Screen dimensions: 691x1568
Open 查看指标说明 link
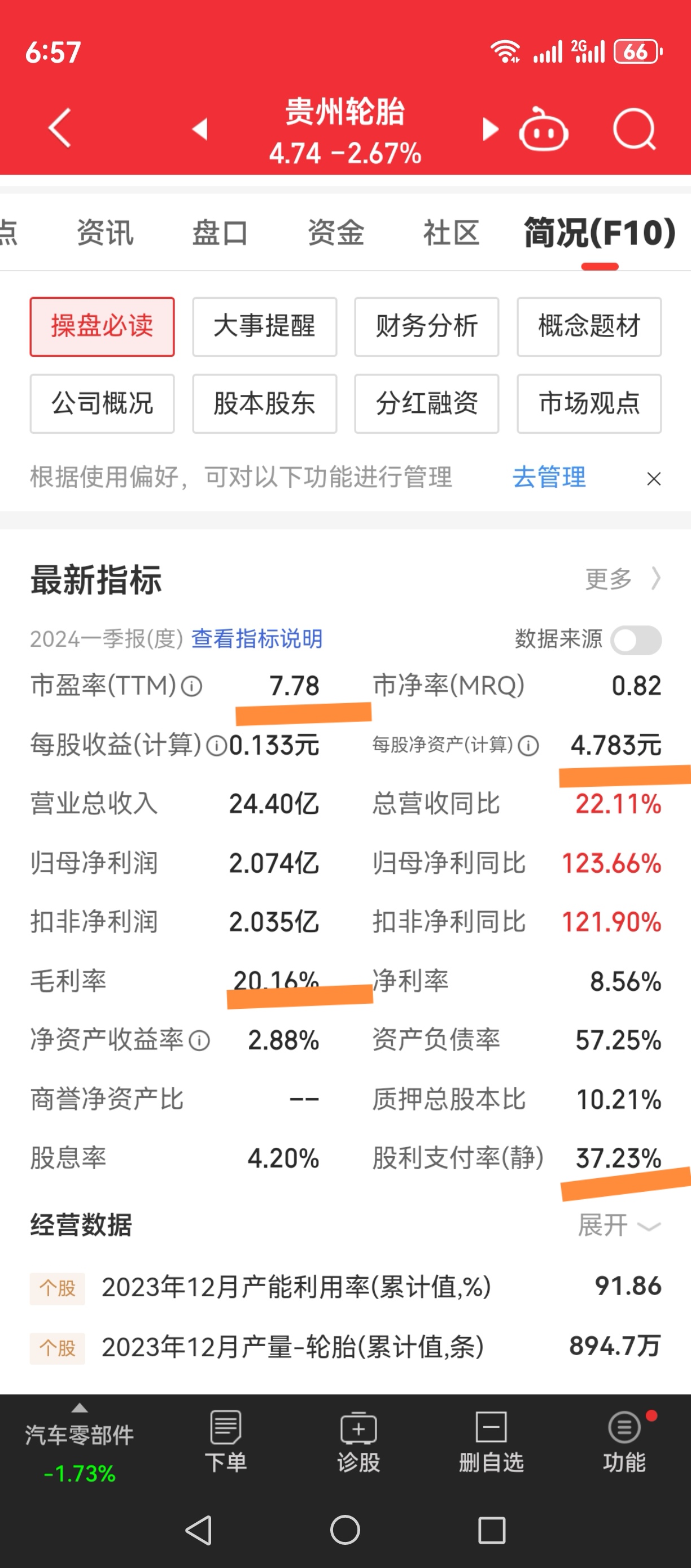pos(257,638)
